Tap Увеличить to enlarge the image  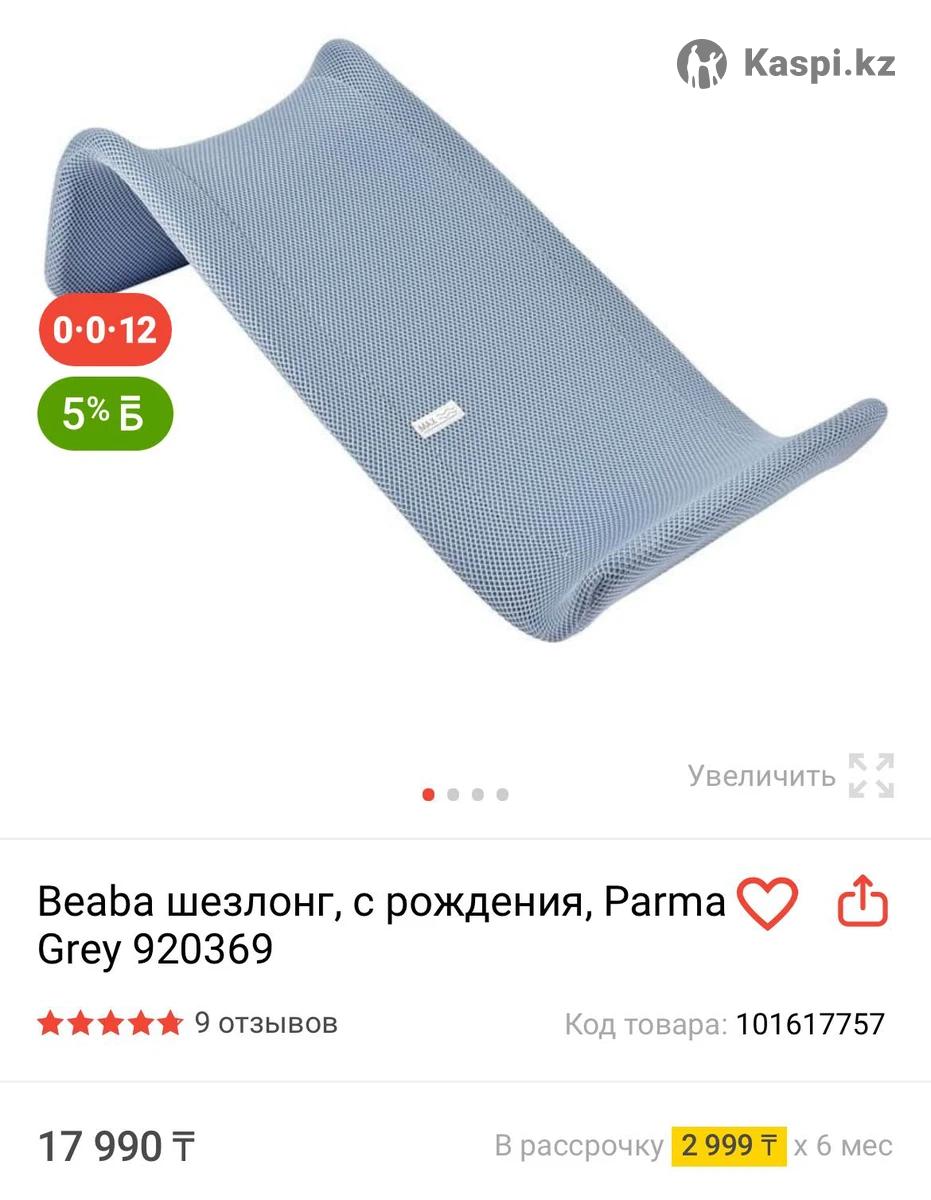(x=790, y=776)
